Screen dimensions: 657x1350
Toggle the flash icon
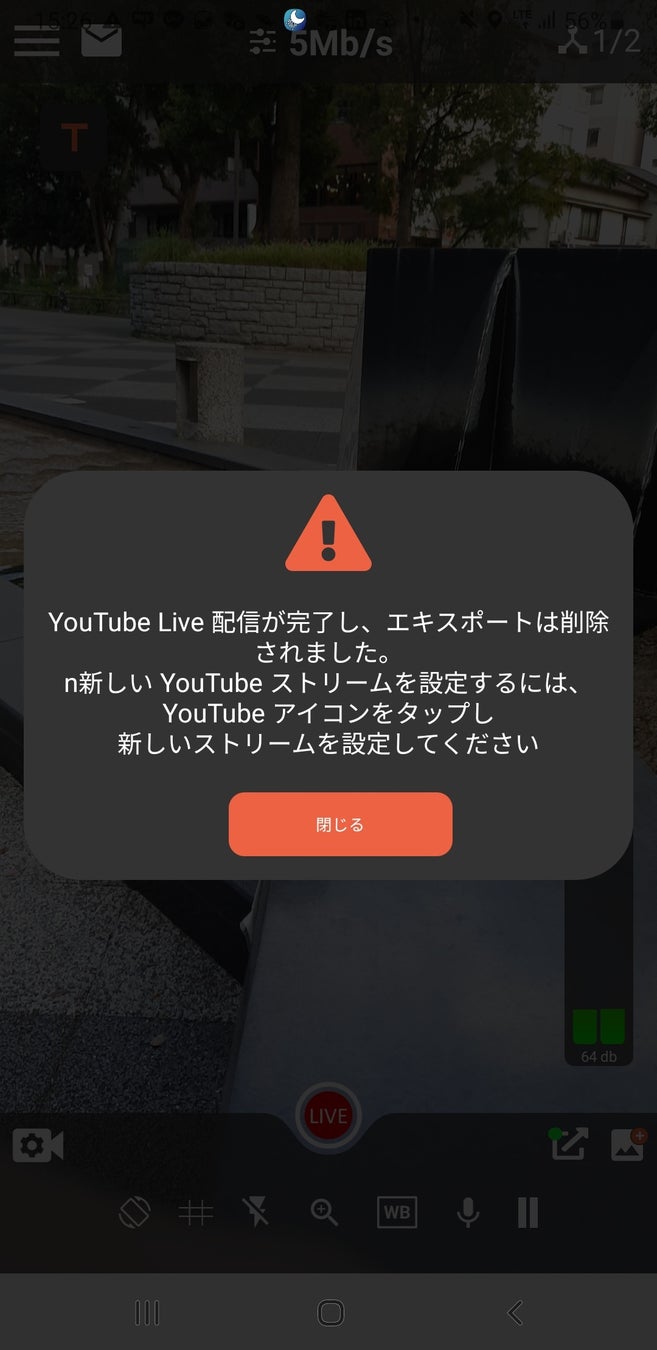(x=257, y=1213)
